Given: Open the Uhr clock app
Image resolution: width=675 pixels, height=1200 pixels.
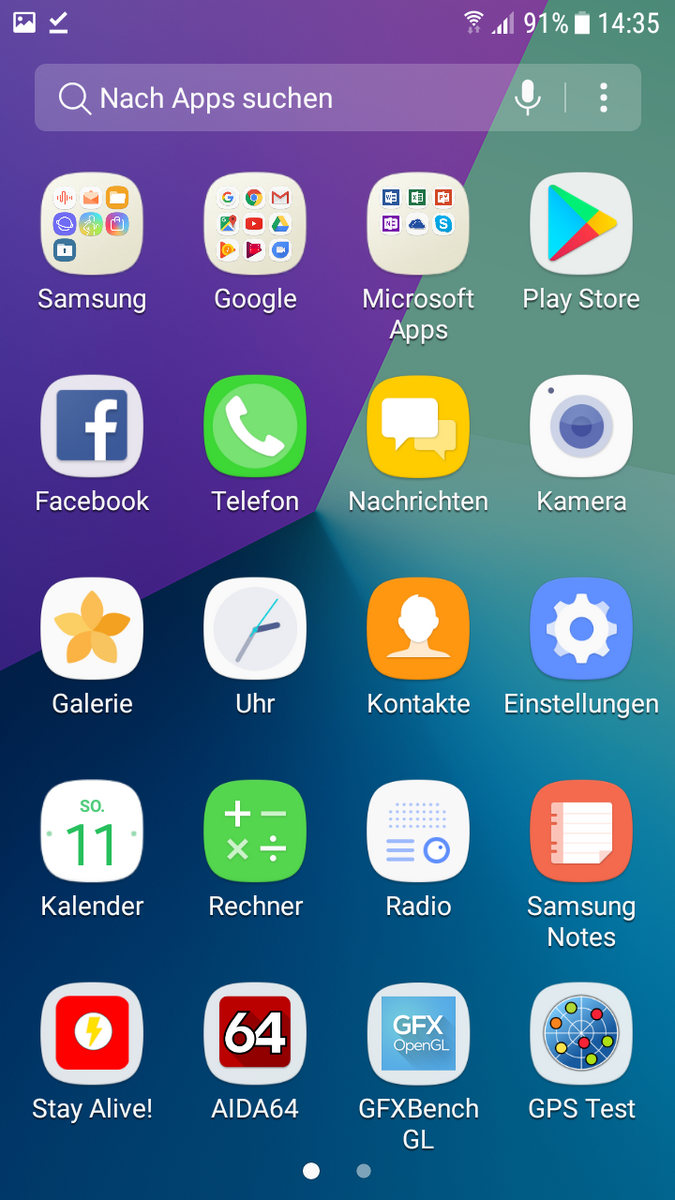Looking at the screenshot, I should pyautogui.click(x=255, y=629).
